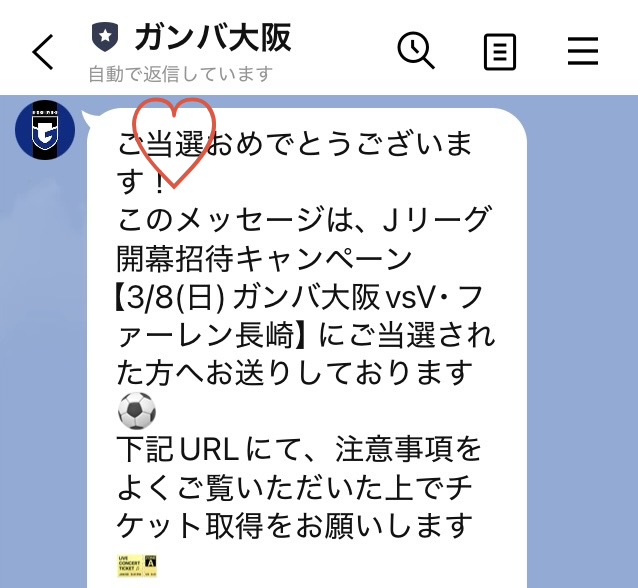Go back to the chat list
The width and height of the screenshot is (638, 588).
coord(42,51)
